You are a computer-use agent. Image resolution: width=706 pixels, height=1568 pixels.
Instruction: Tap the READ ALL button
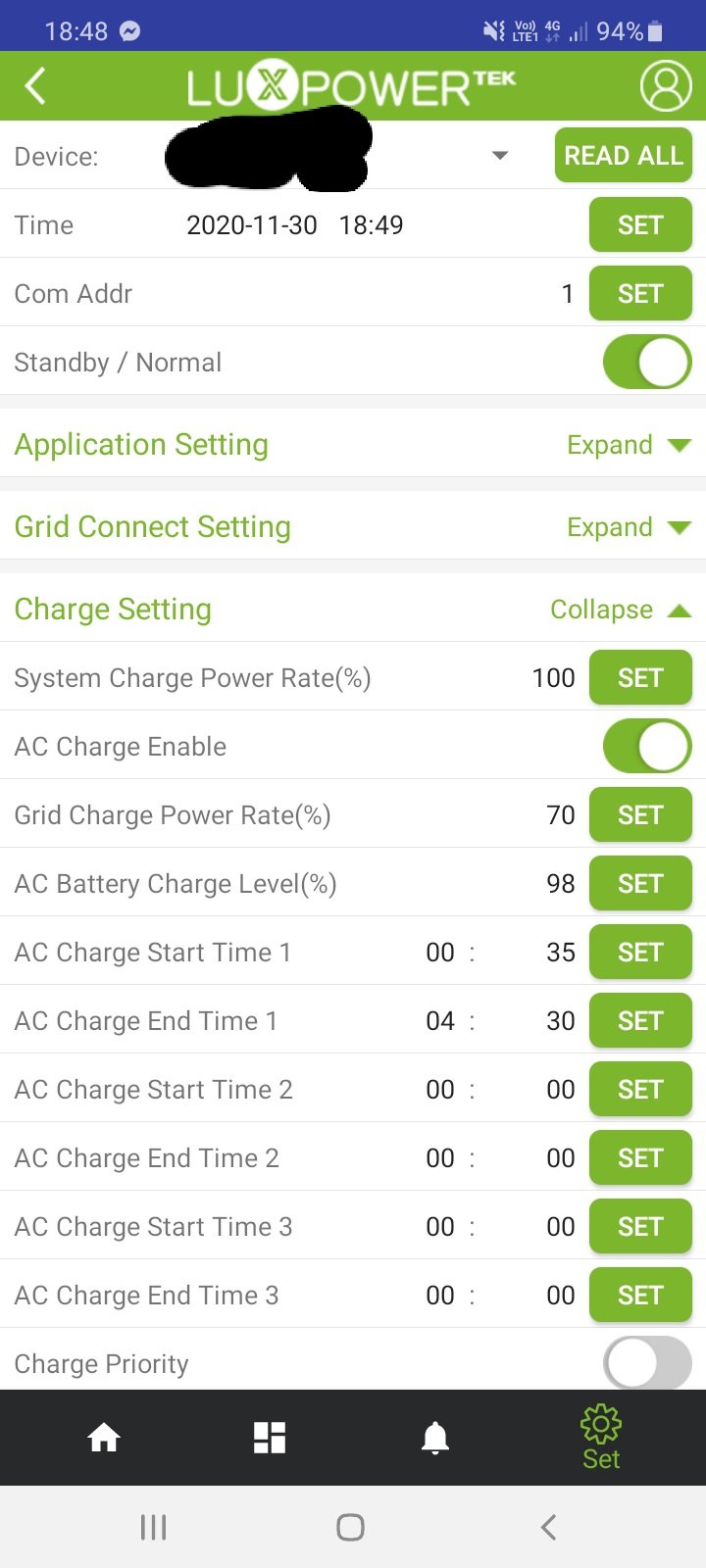point(624,156)
